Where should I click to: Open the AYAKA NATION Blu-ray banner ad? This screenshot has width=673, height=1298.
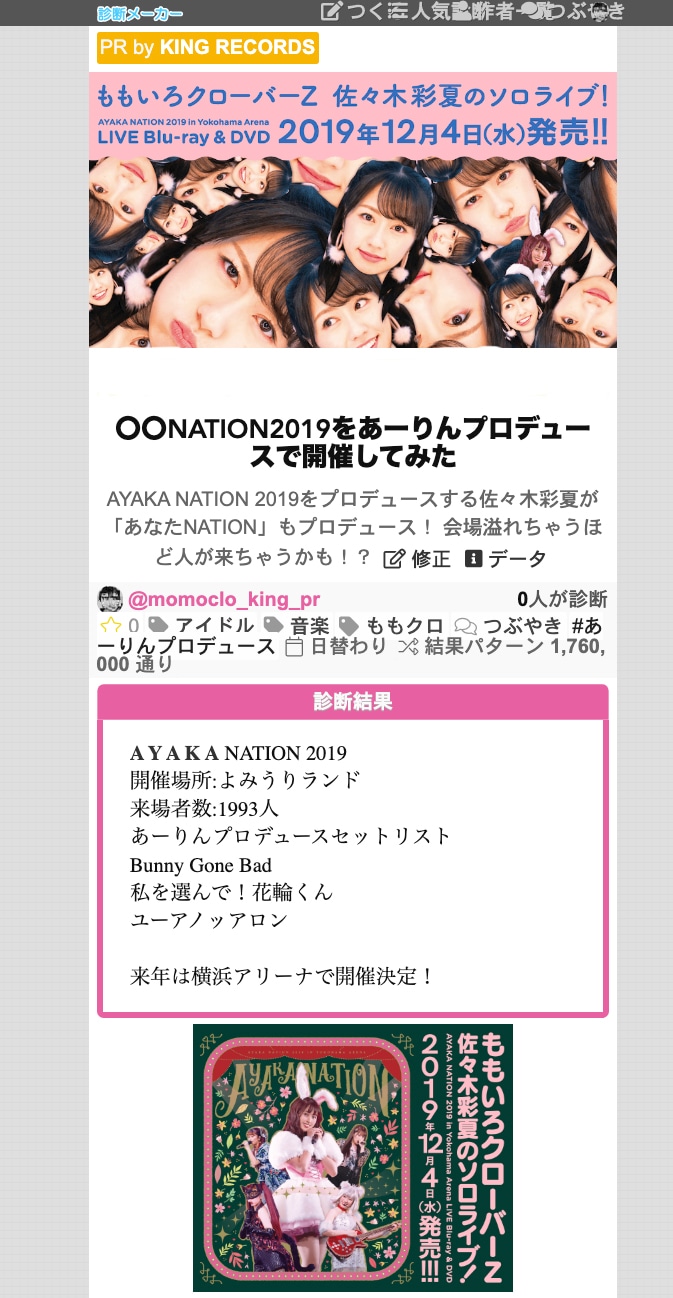pos(352,209)
